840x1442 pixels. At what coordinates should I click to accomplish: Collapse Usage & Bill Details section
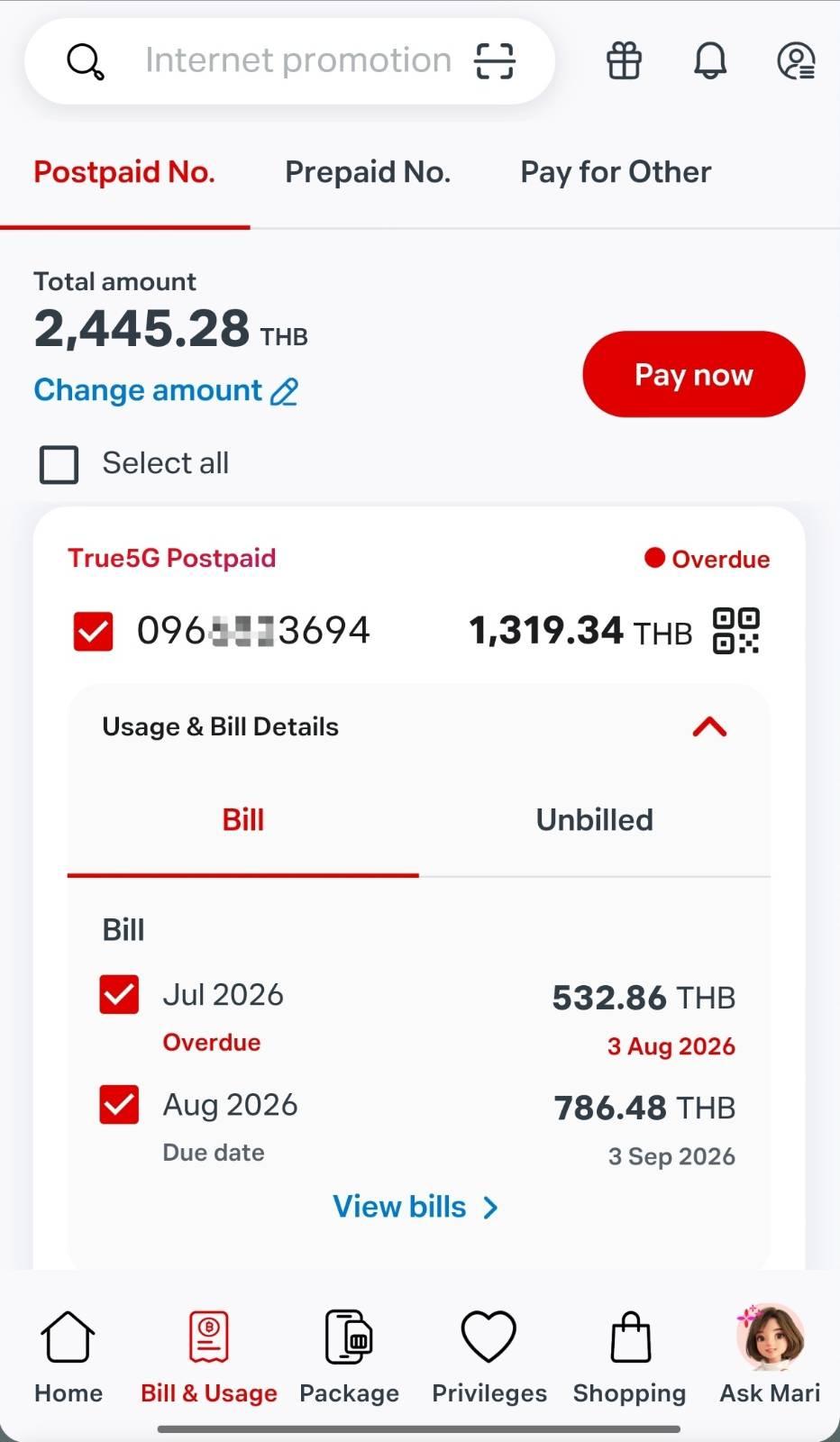click(x=709, y=727)
